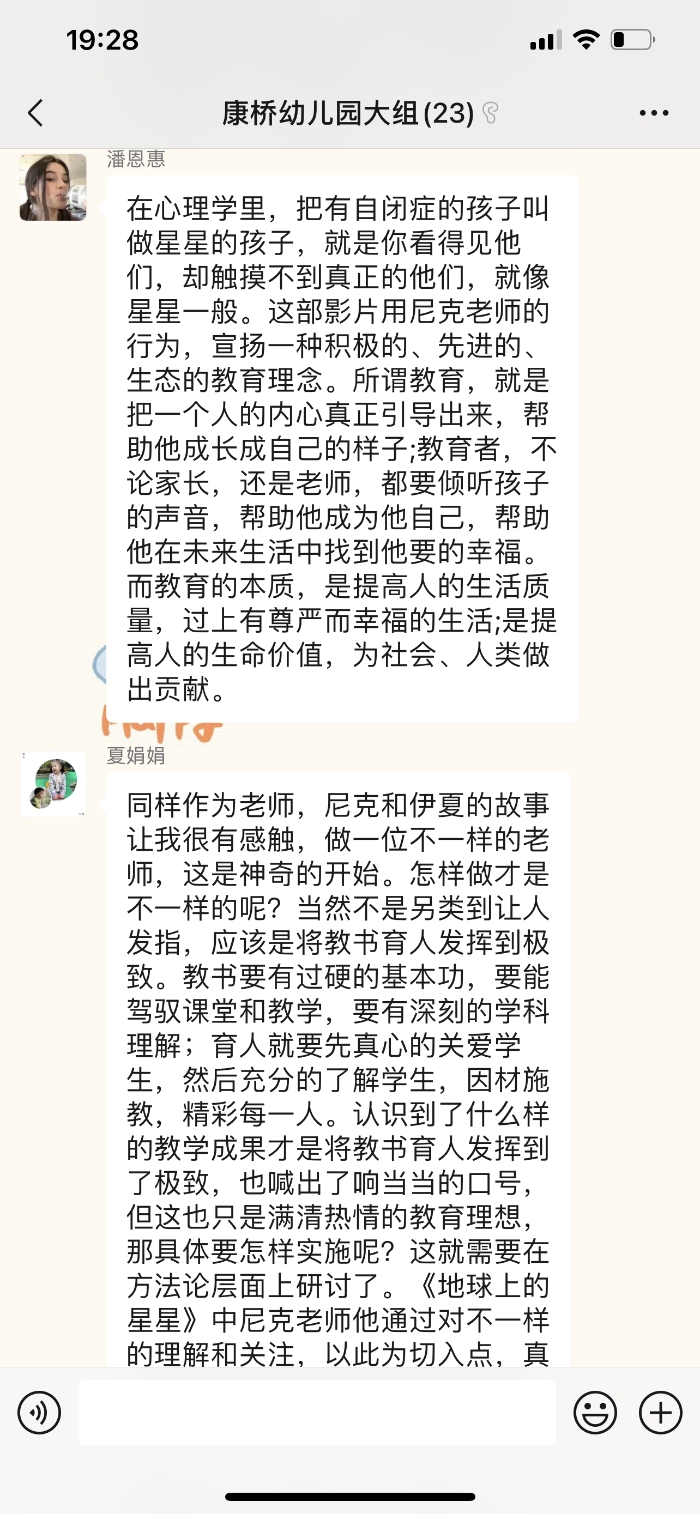Switch to voice message input

click(x=39, y=1413)
